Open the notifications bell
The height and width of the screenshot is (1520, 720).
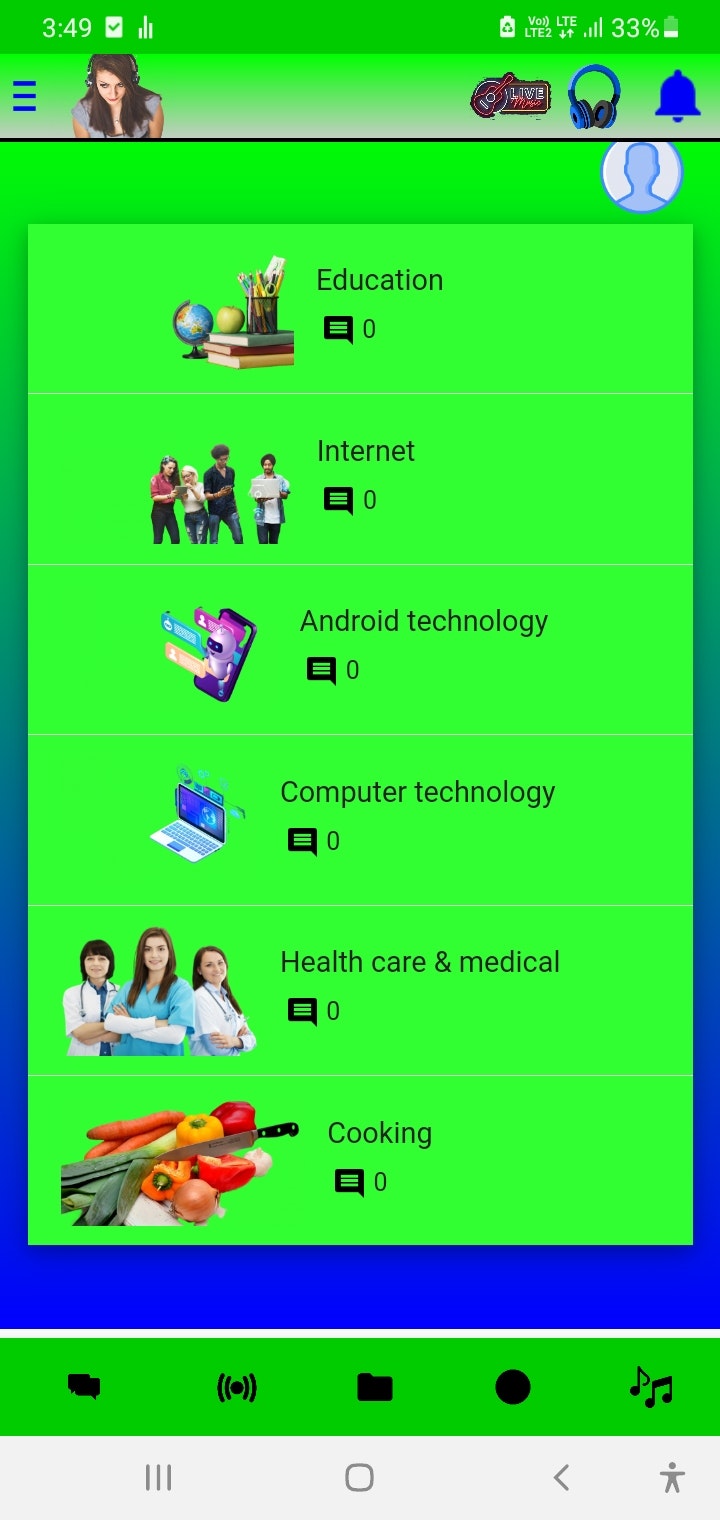click(x=677, y=97)
